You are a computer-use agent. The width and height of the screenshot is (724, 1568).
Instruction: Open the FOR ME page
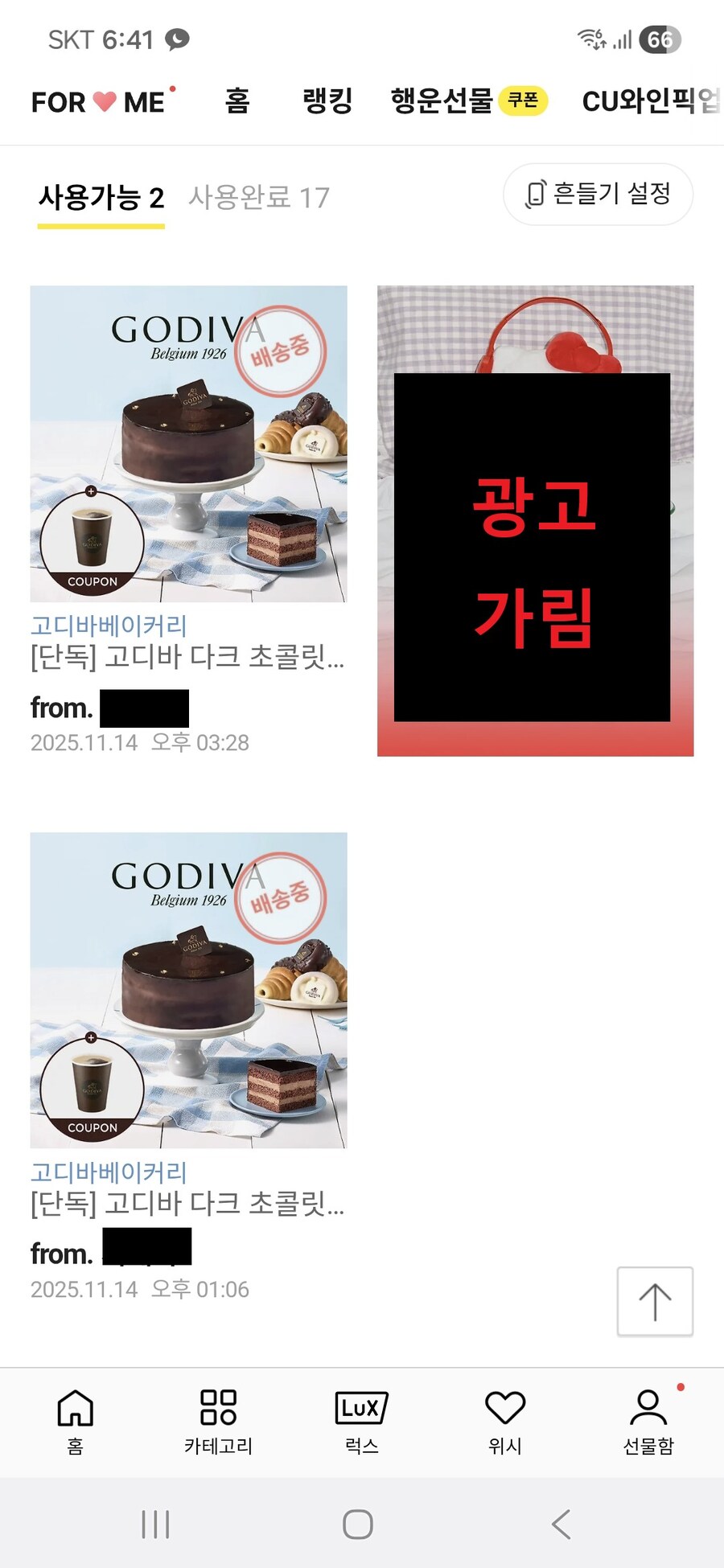point(97,101)
